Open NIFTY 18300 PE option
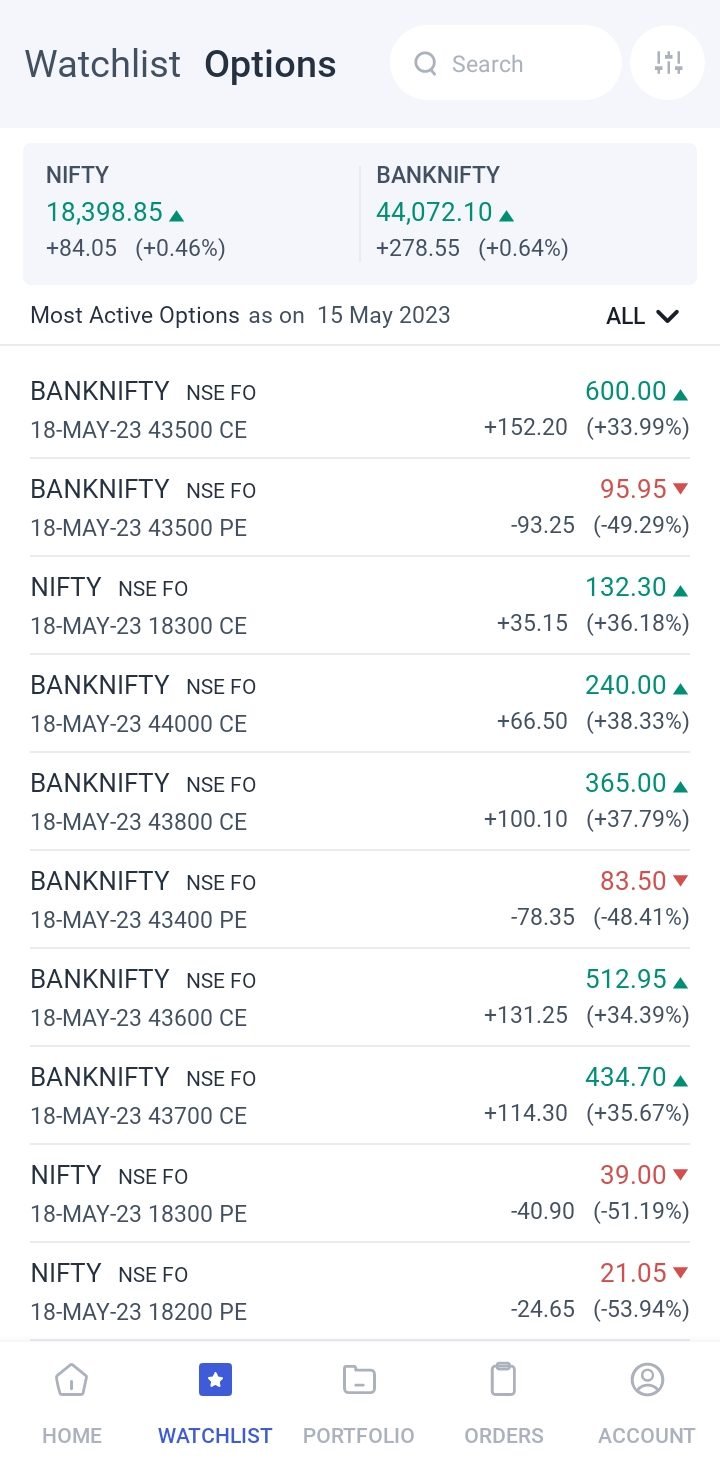 (360, 1194)
